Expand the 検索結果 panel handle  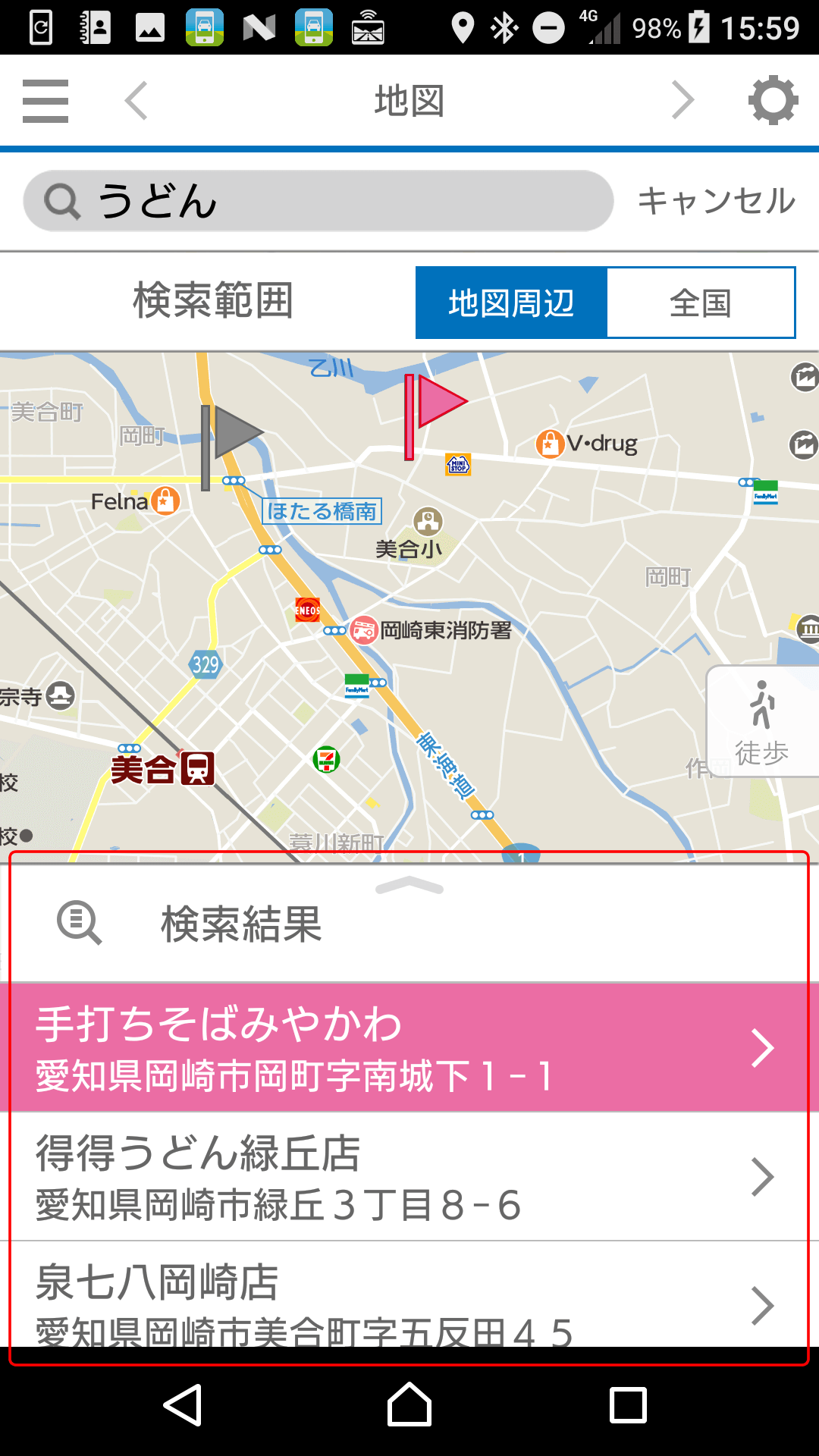[409, 886]
